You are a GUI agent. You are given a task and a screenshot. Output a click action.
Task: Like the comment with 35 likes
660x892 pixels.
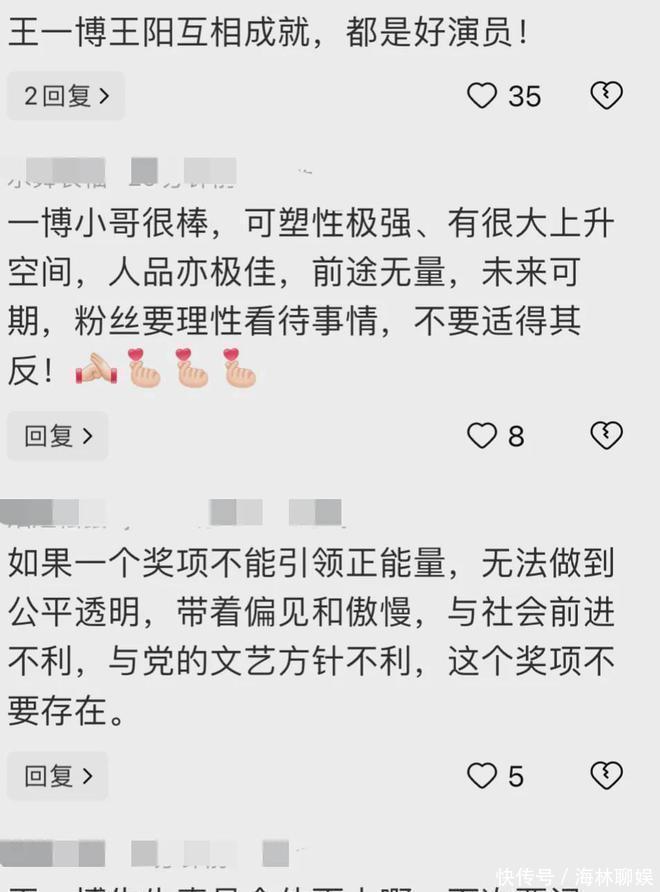pos(483,96)
